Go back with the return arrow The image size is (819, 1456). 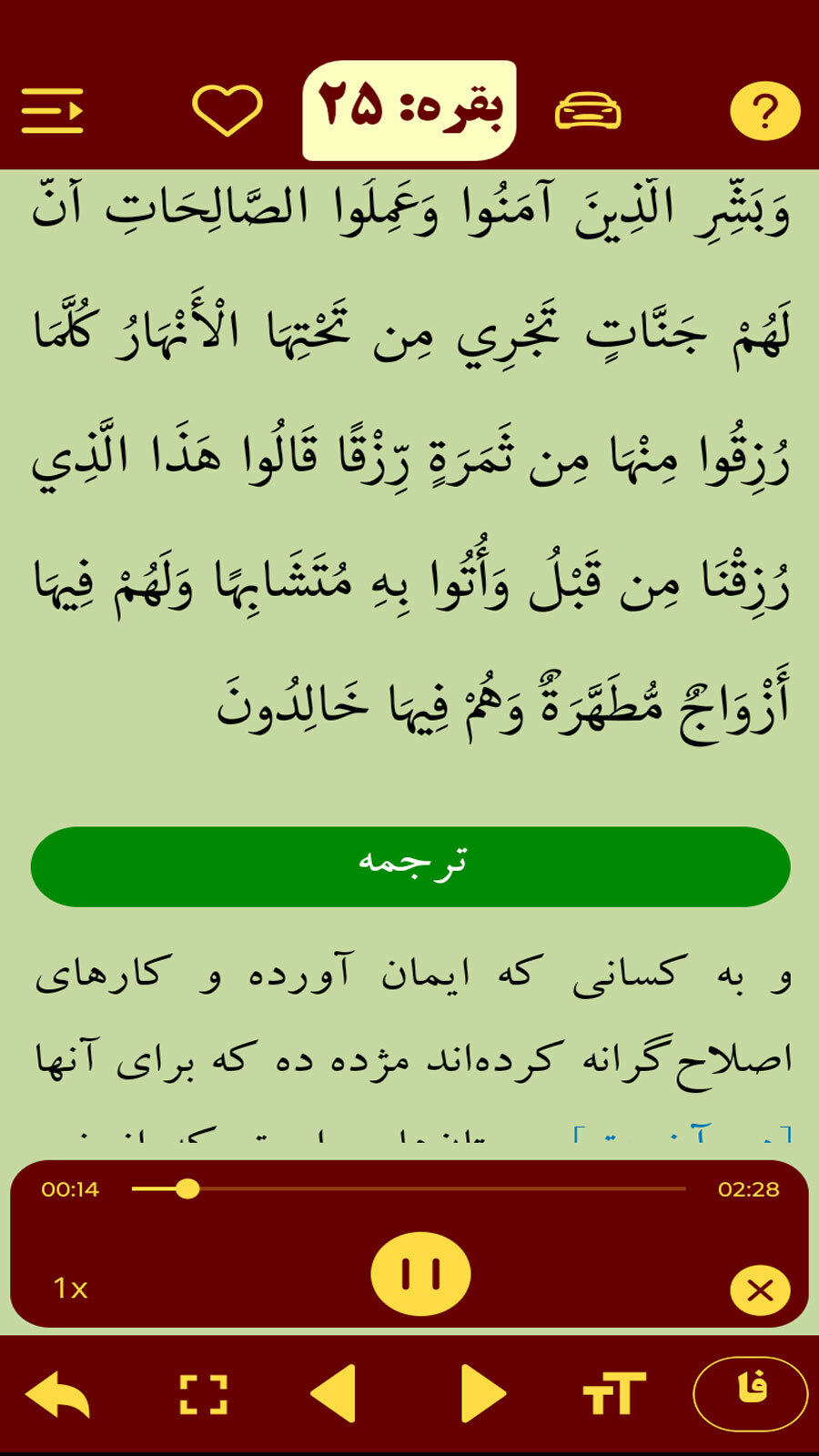pos(58,1394)
